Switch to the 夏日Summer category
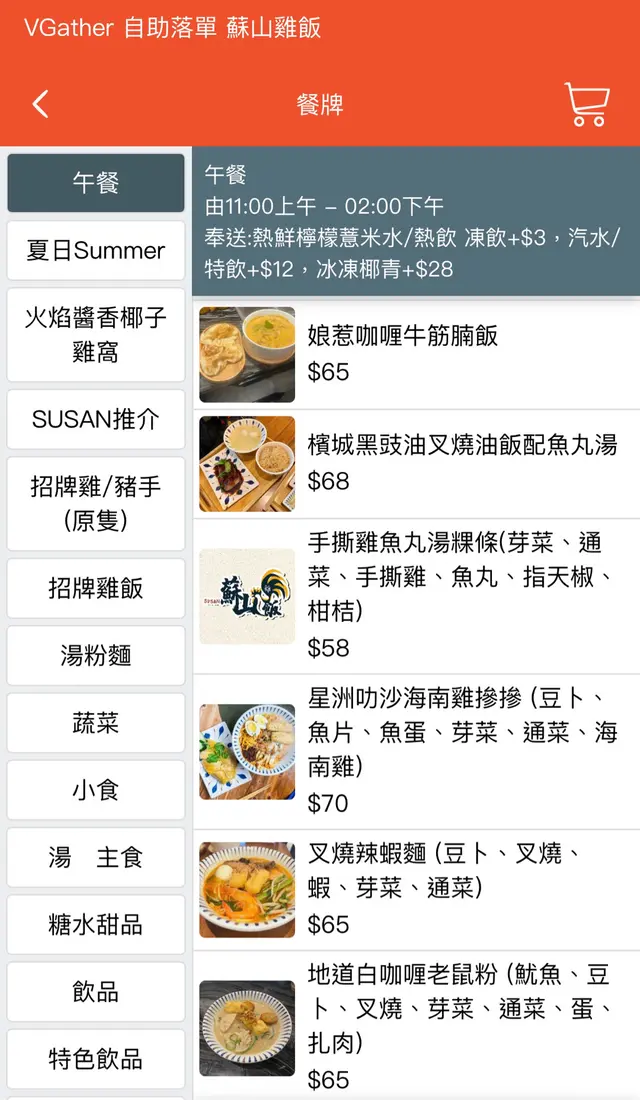 pos(96,250)
